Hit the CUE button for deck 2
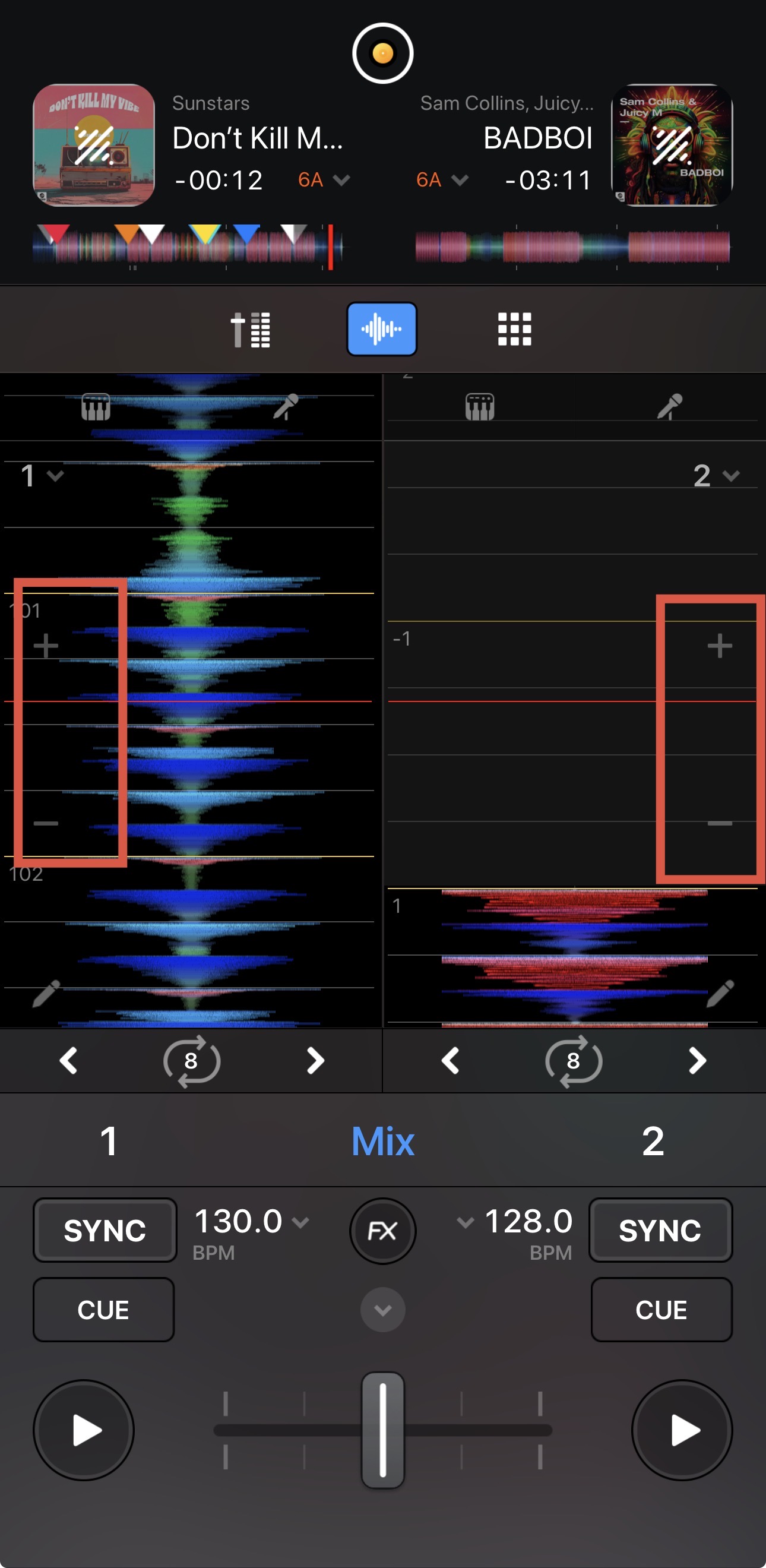Viewport: 766px width, 1568px height. click(x=661, y=1309)
